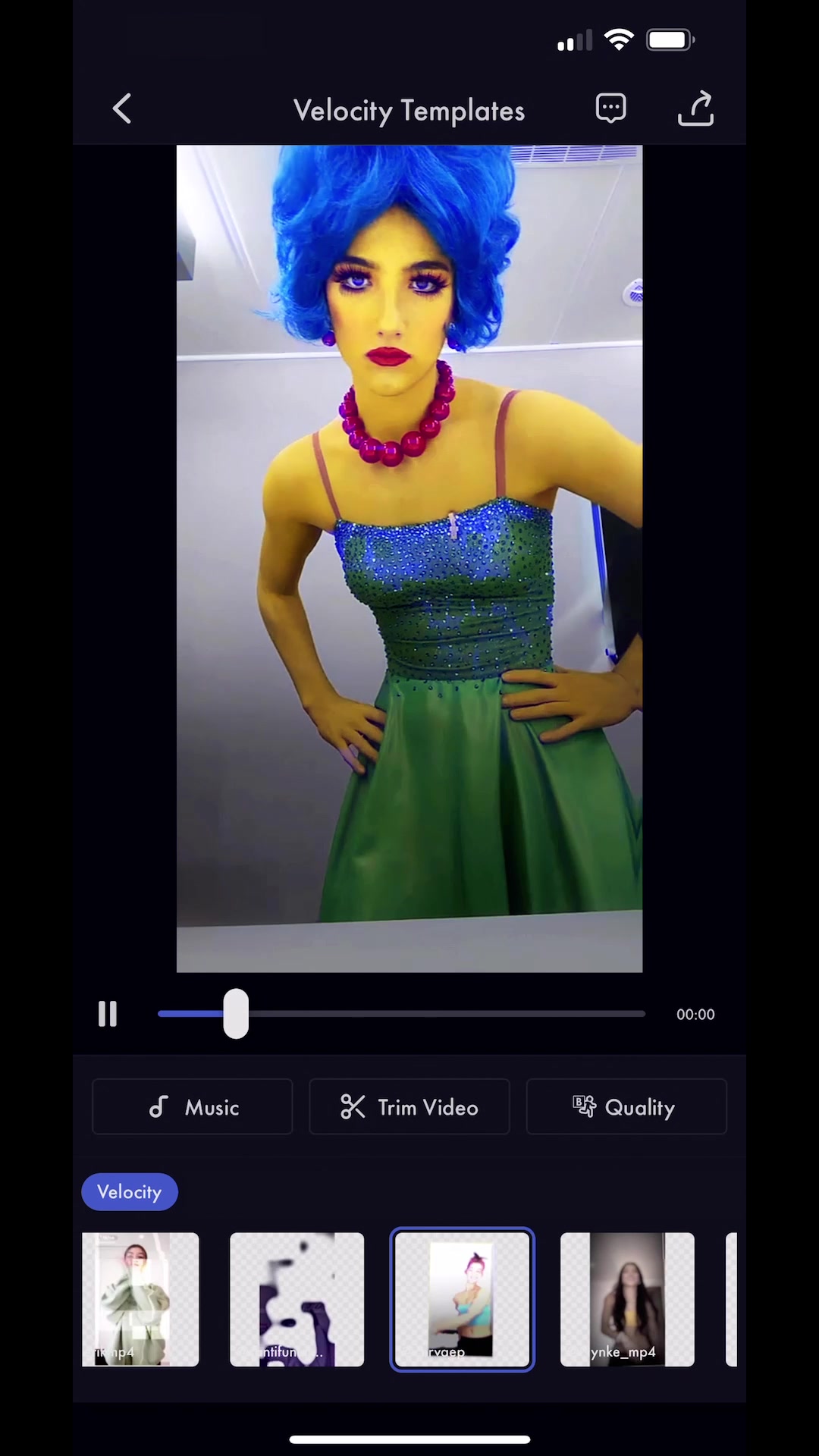The width and height of the screenshot is (819, 1456).
Task: Go back from Velocity Templates
Action: (x=122, y=109)
